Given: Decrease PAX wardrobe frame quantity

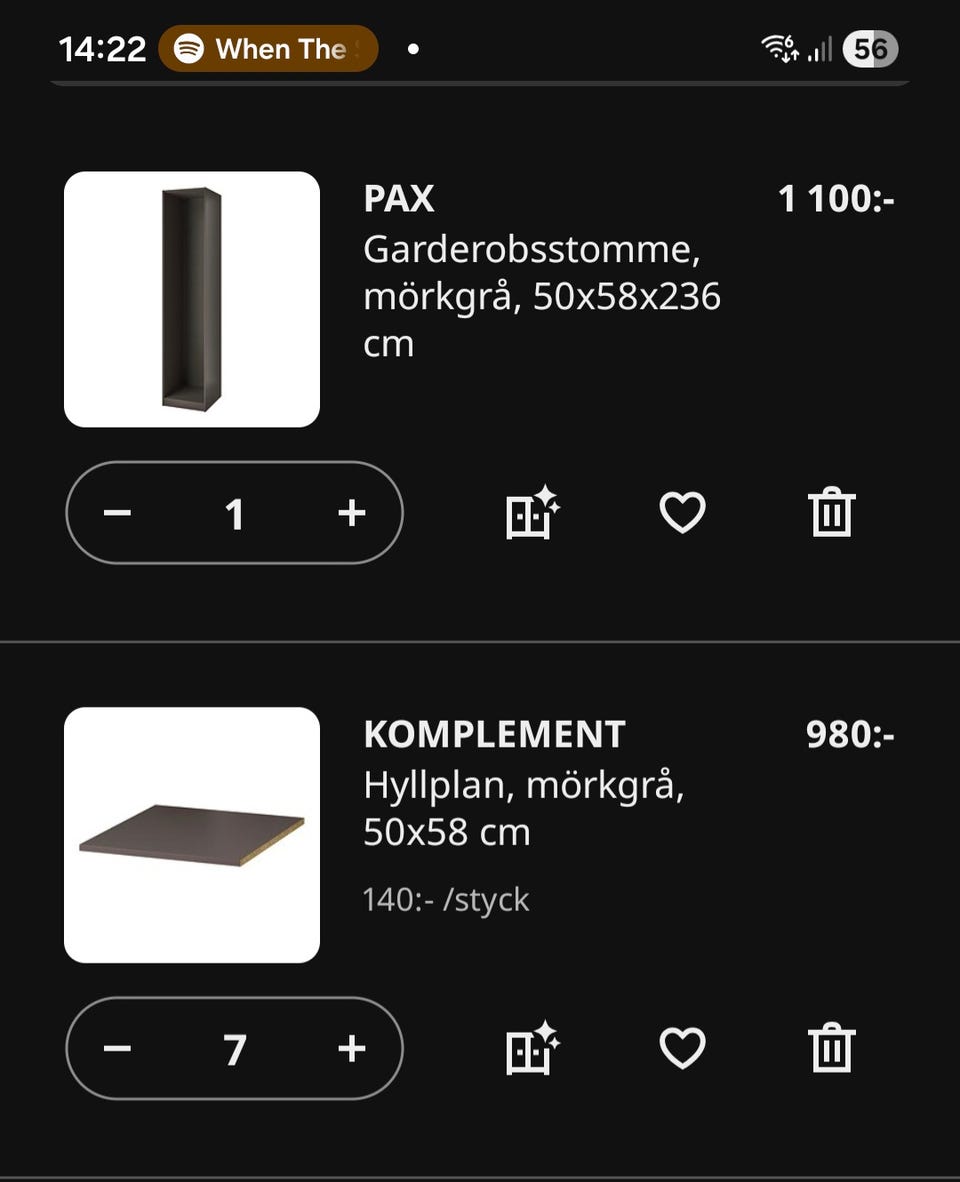Looking at the screenshot, I should pyautogui.click(x=117, y=513).
